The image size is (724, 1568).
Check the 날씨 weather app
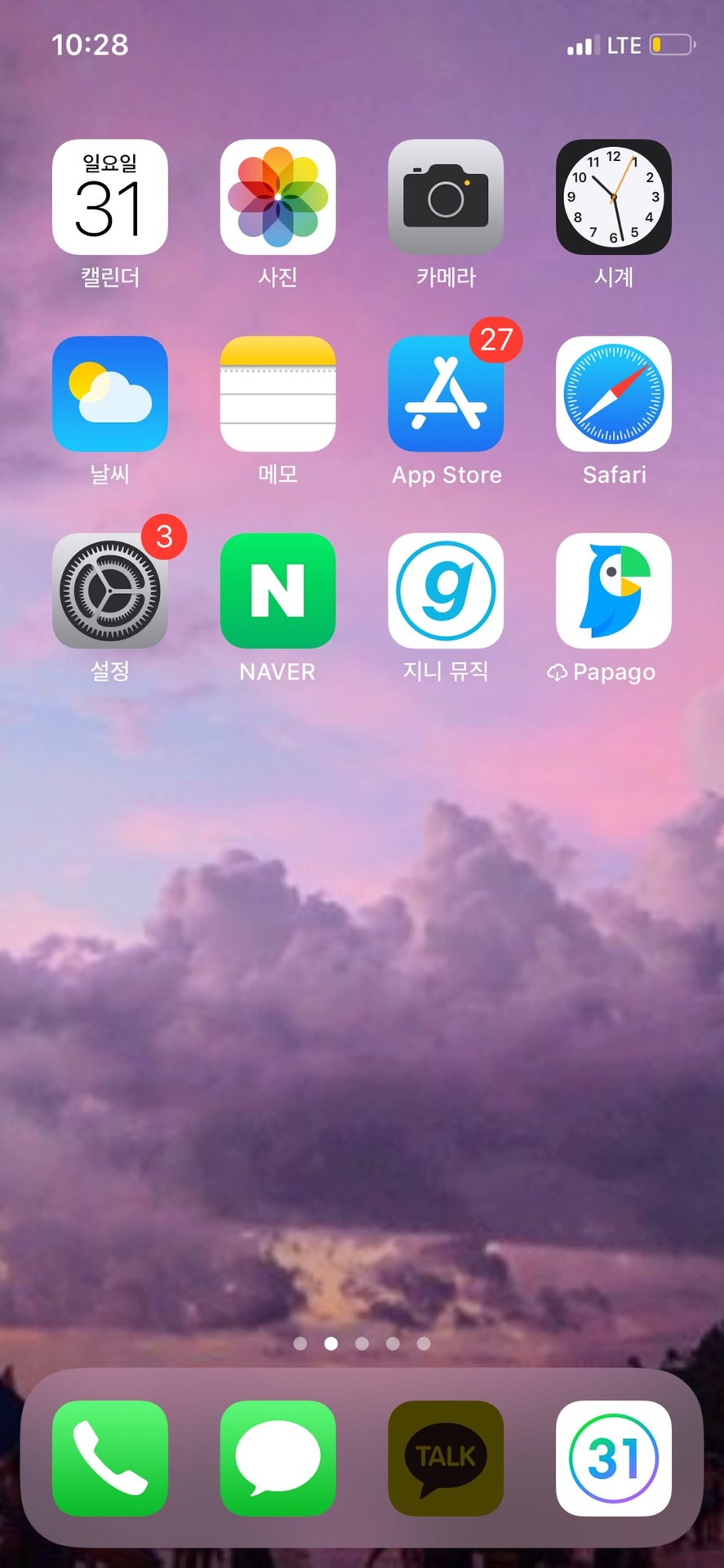pyautogui.click(x=110, y=394)
